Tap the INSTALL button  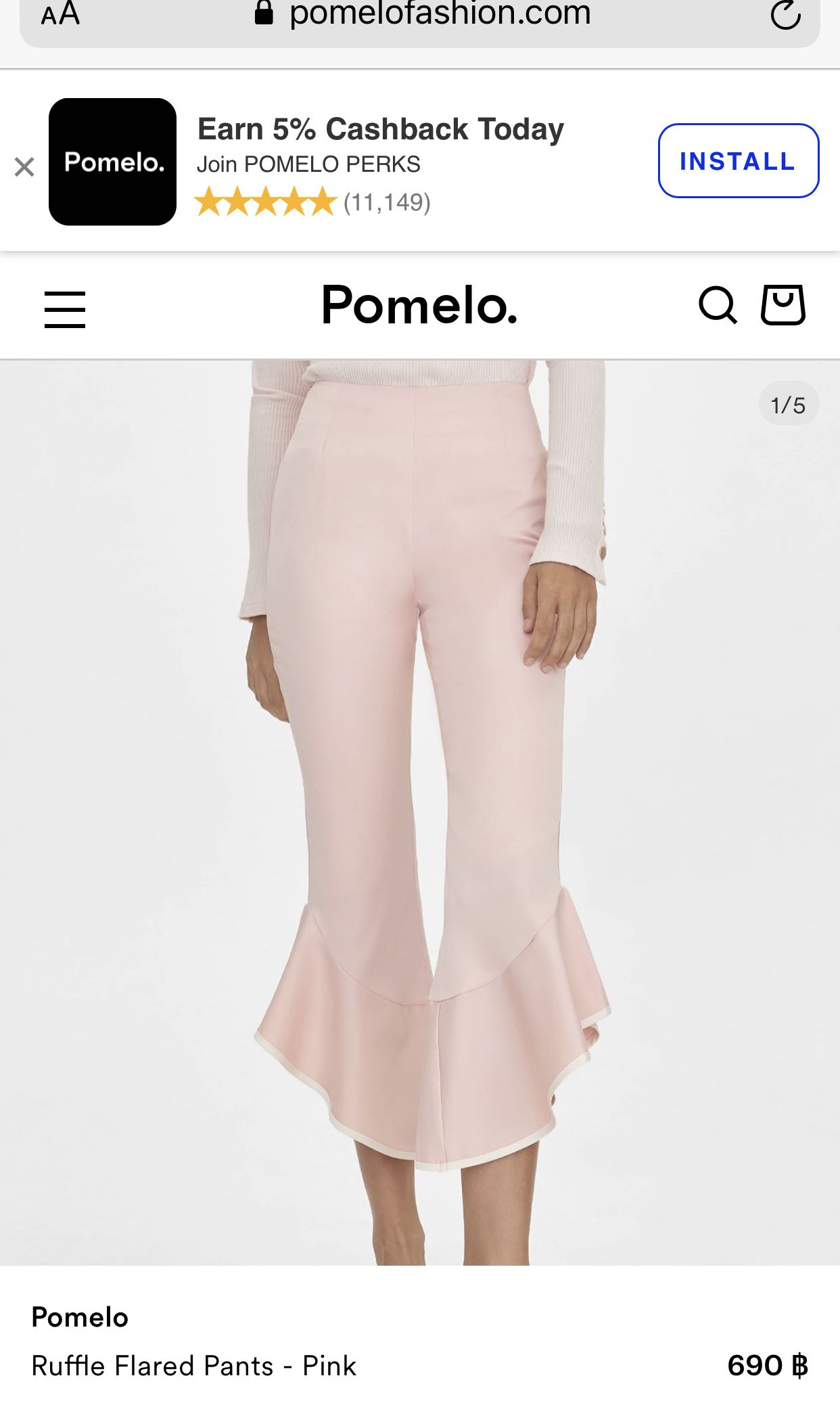(738, 161)
